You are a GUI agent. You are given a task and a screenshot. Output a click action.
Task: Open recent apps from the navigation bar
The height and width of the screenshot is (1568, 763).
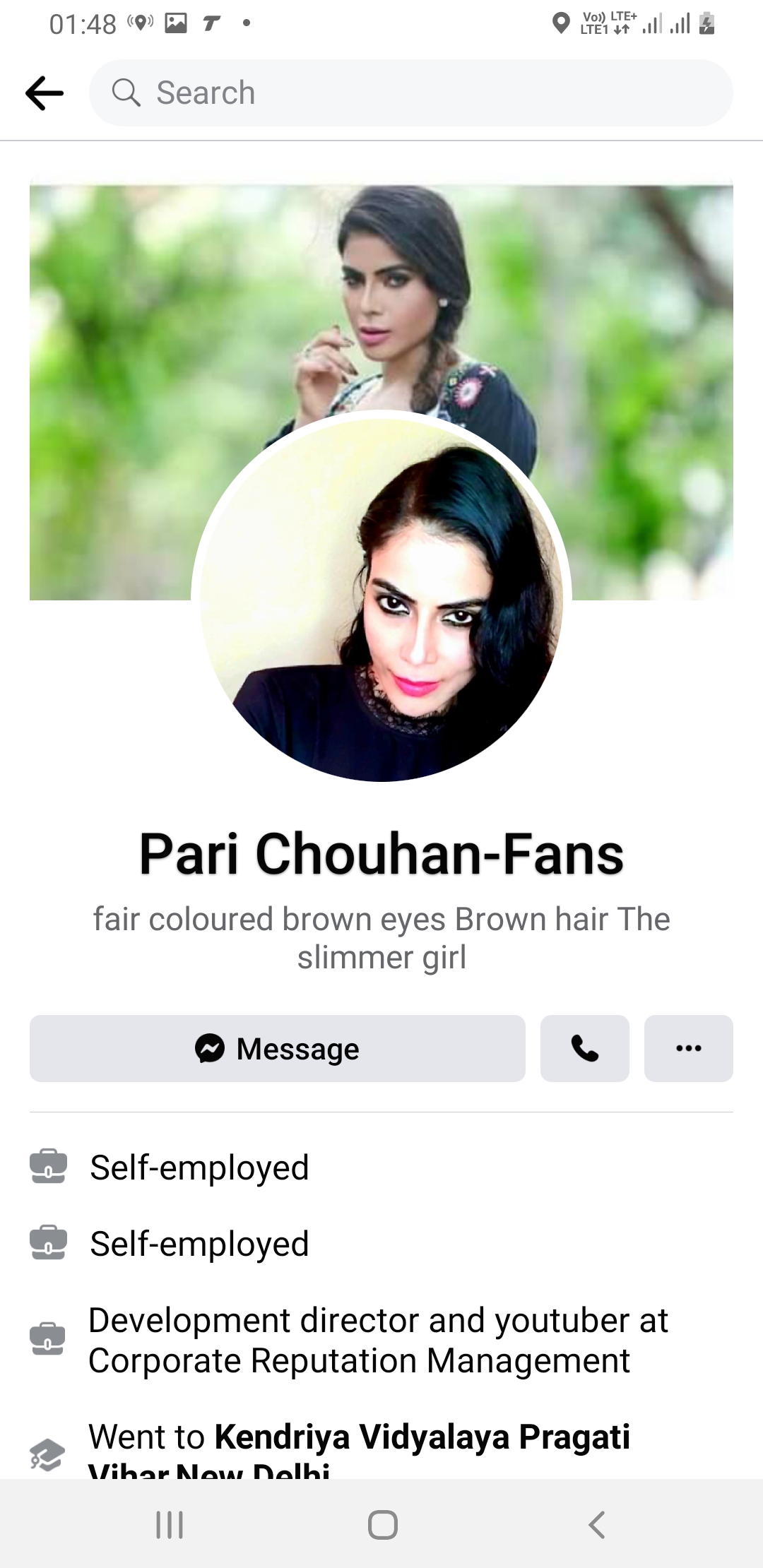170,1524
